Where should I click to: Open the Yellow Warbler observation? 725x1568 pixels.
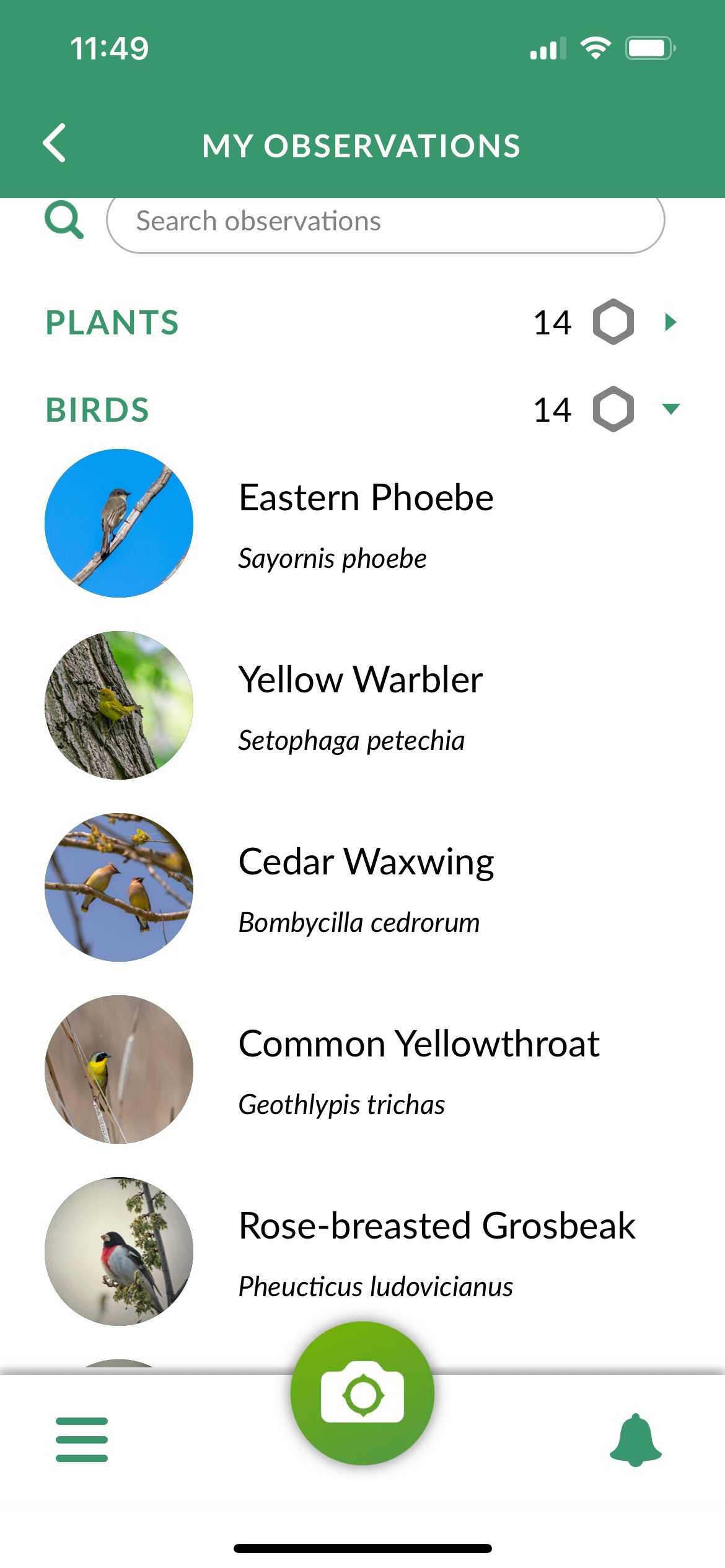(x=359, y=705)
